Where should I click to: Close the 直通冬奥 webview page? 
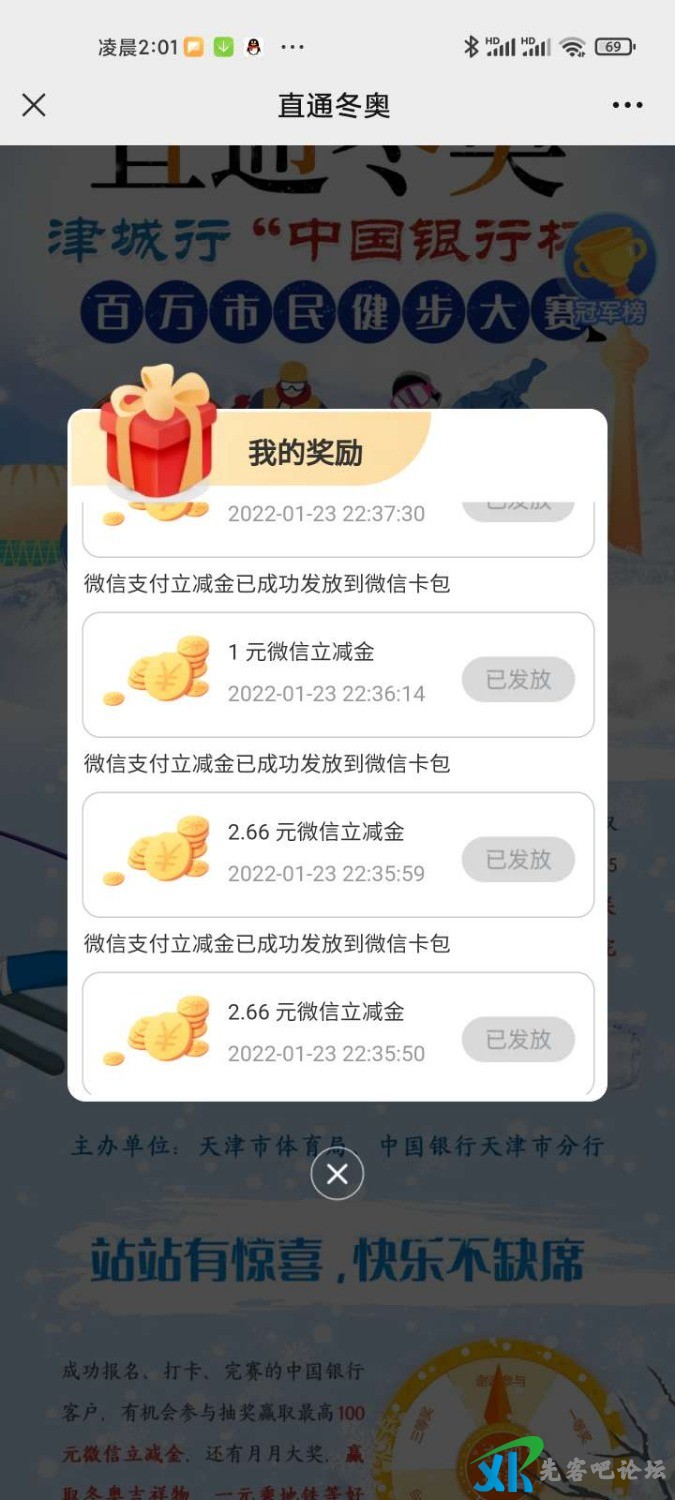point(34,105)
